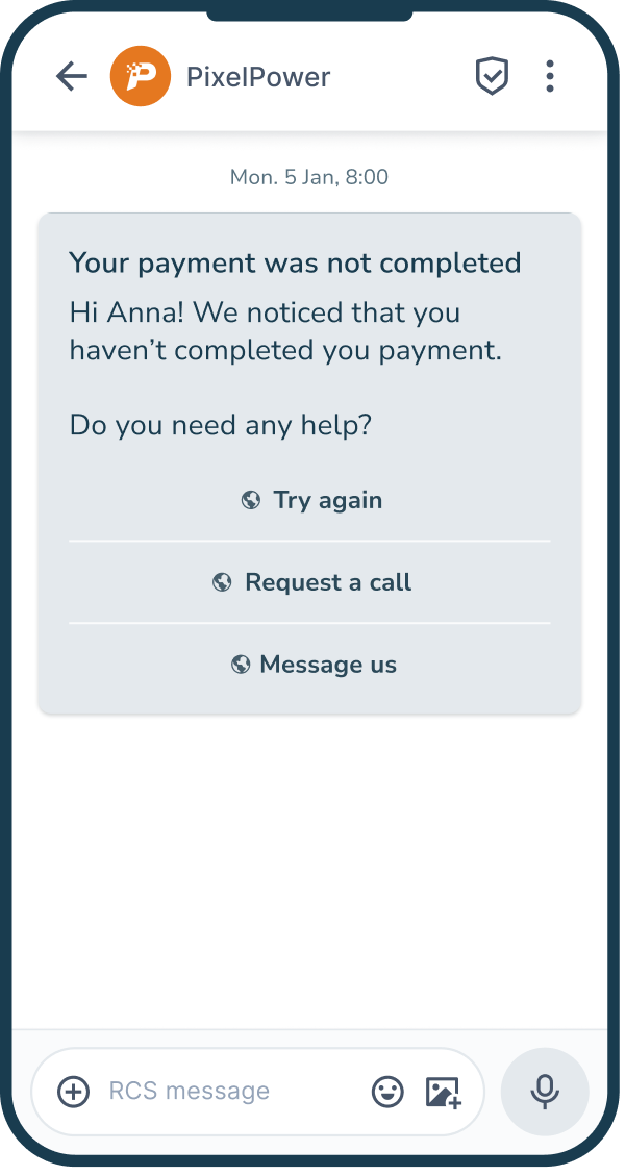Go back from the PixelPower chat
Image resolution: width=620 pixels, height=1168 pixels.
click(71, 77)
